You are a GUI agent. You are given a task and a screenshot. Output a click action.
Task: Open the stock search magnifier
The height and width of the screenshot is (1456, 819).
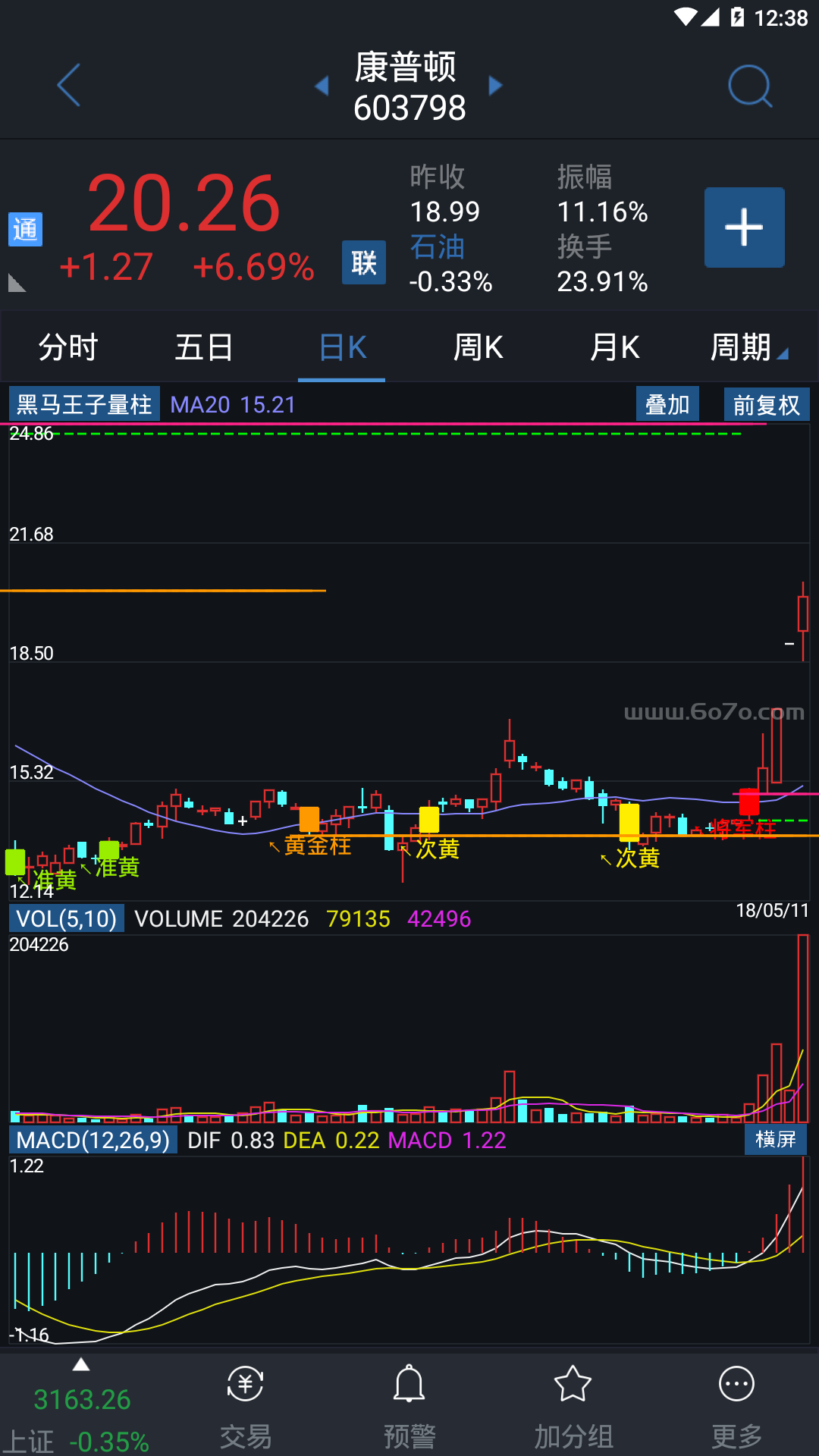(749, 86)
